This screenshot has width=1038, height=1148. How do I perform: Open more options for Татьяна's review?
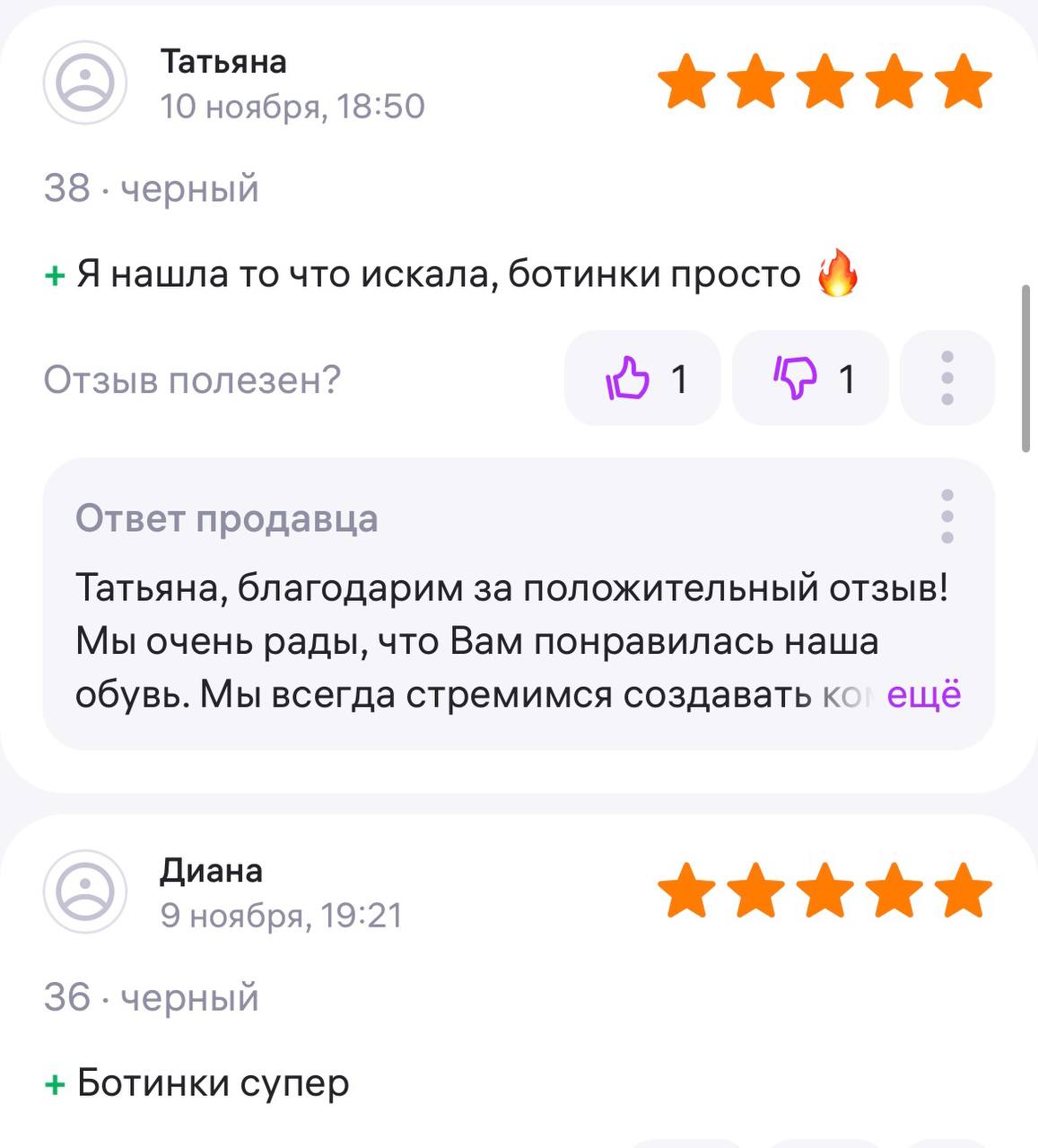(x=946, y=378)
